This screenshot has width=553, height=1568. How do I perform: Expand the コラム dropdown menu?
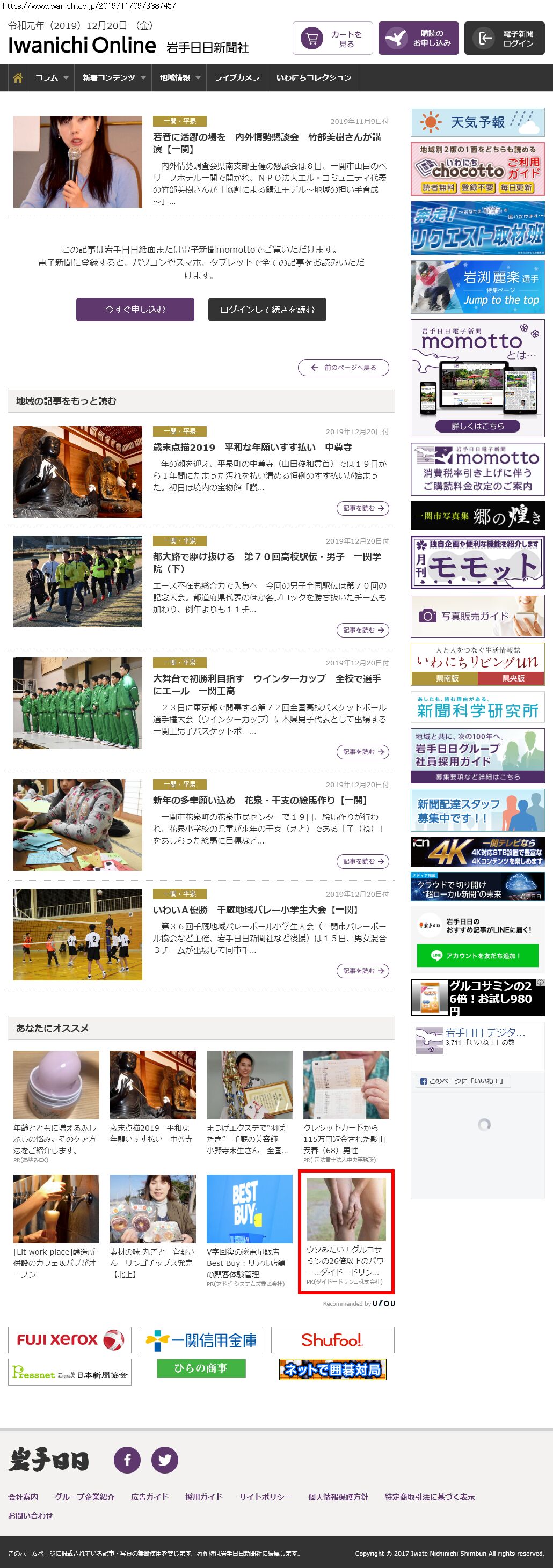[x=51, y=78]
